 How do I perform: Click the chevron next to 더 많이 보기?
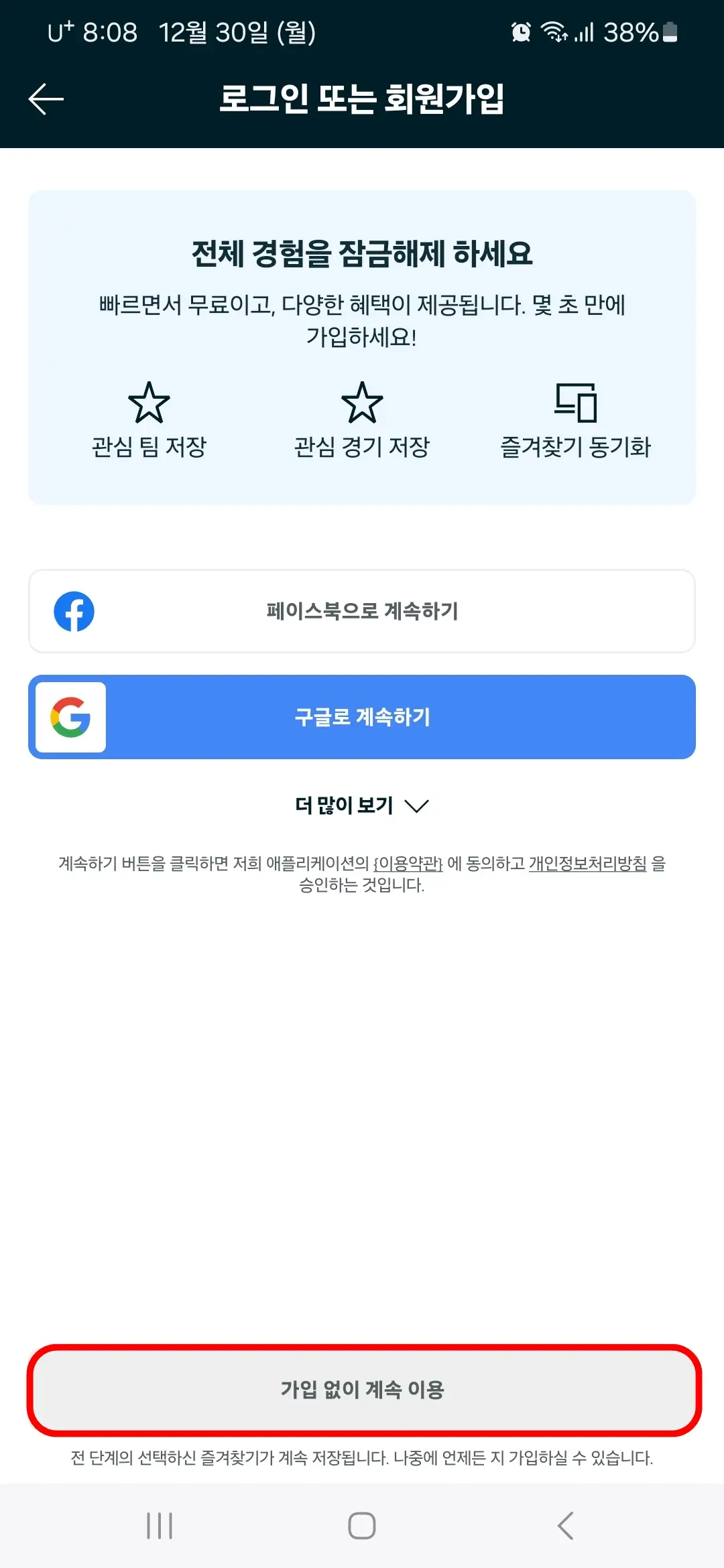pos(416,807)
